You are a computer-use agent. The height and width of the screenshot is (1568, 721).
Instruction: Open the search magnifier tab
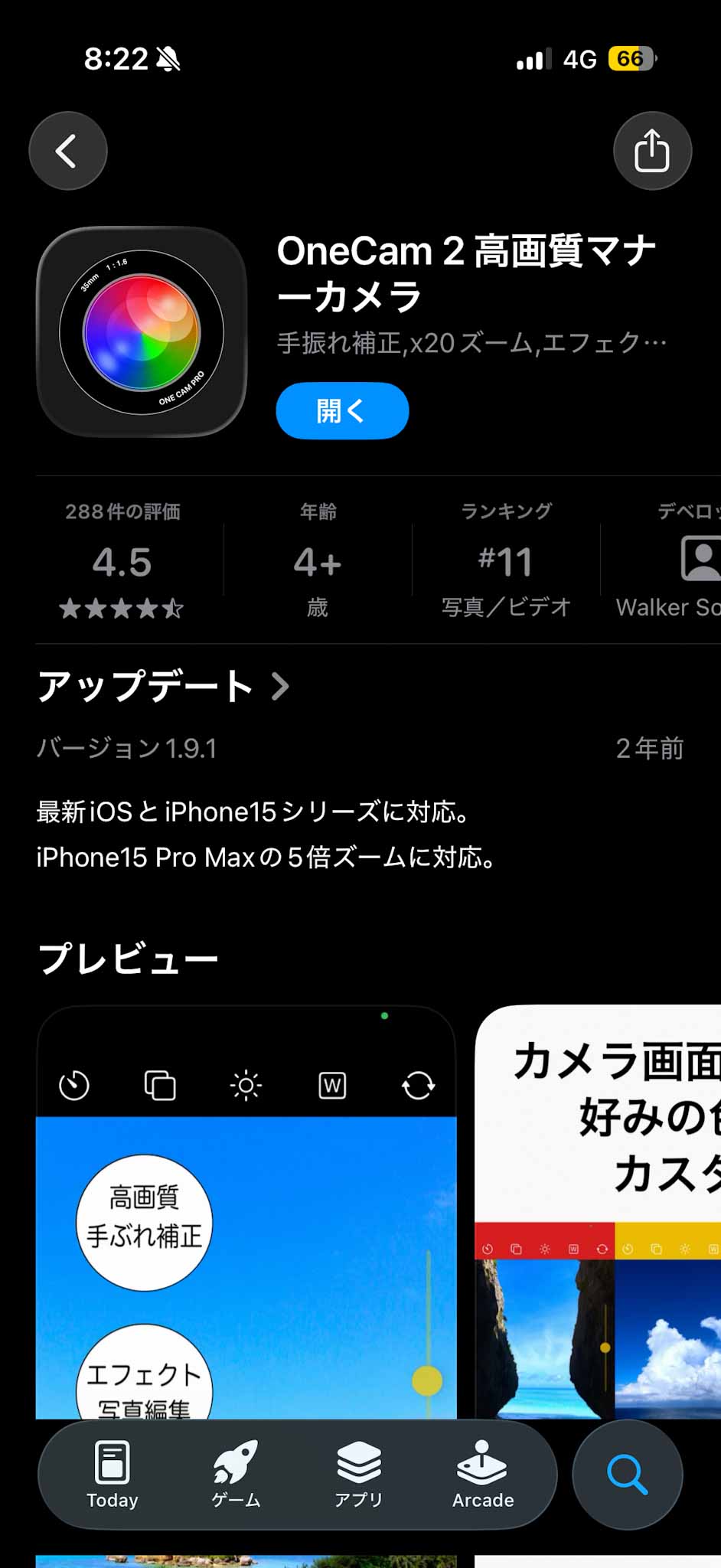627,1474
